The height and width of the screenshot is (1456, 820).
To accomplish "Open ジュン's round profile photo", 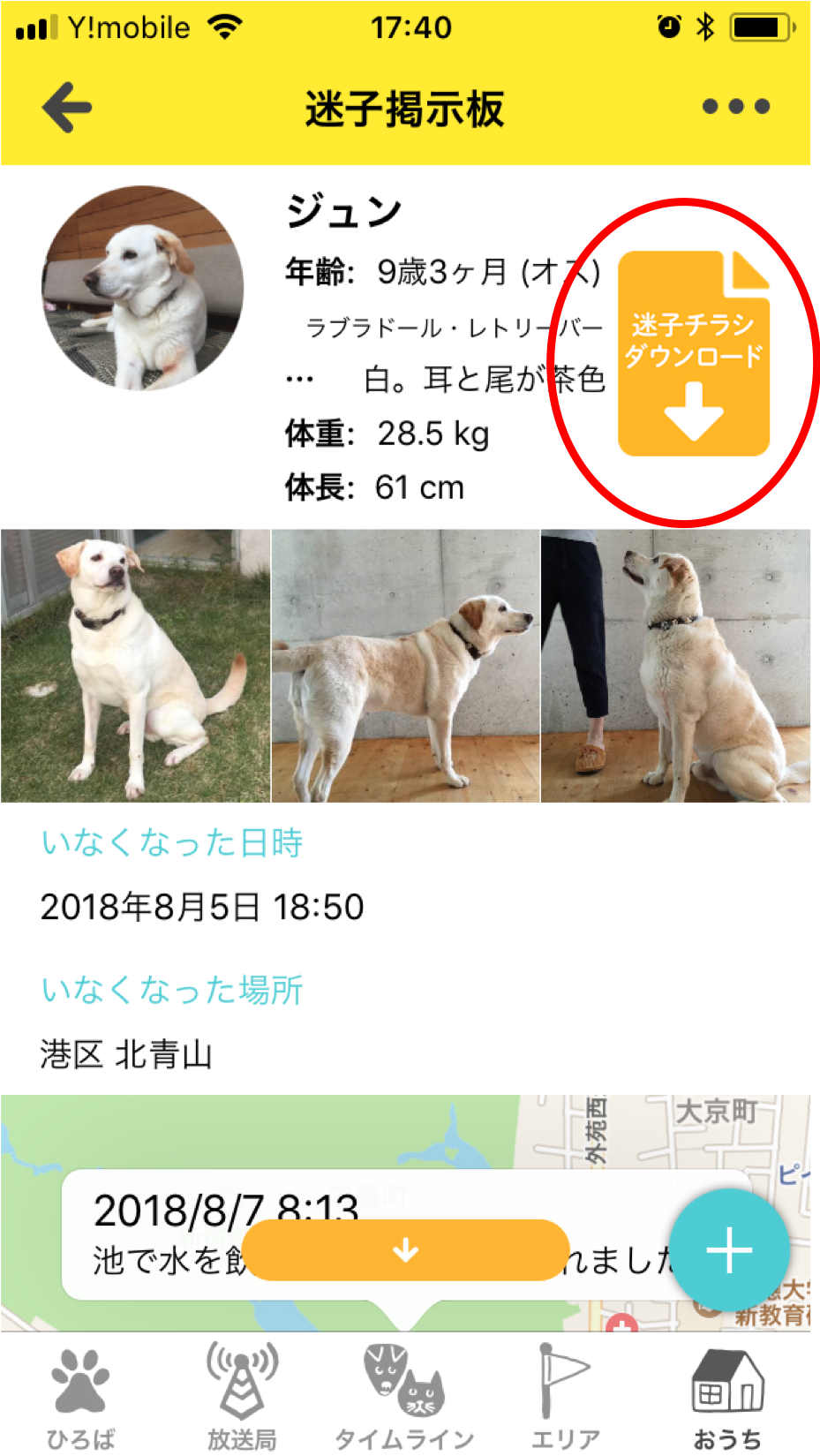I will pos(143,288).
